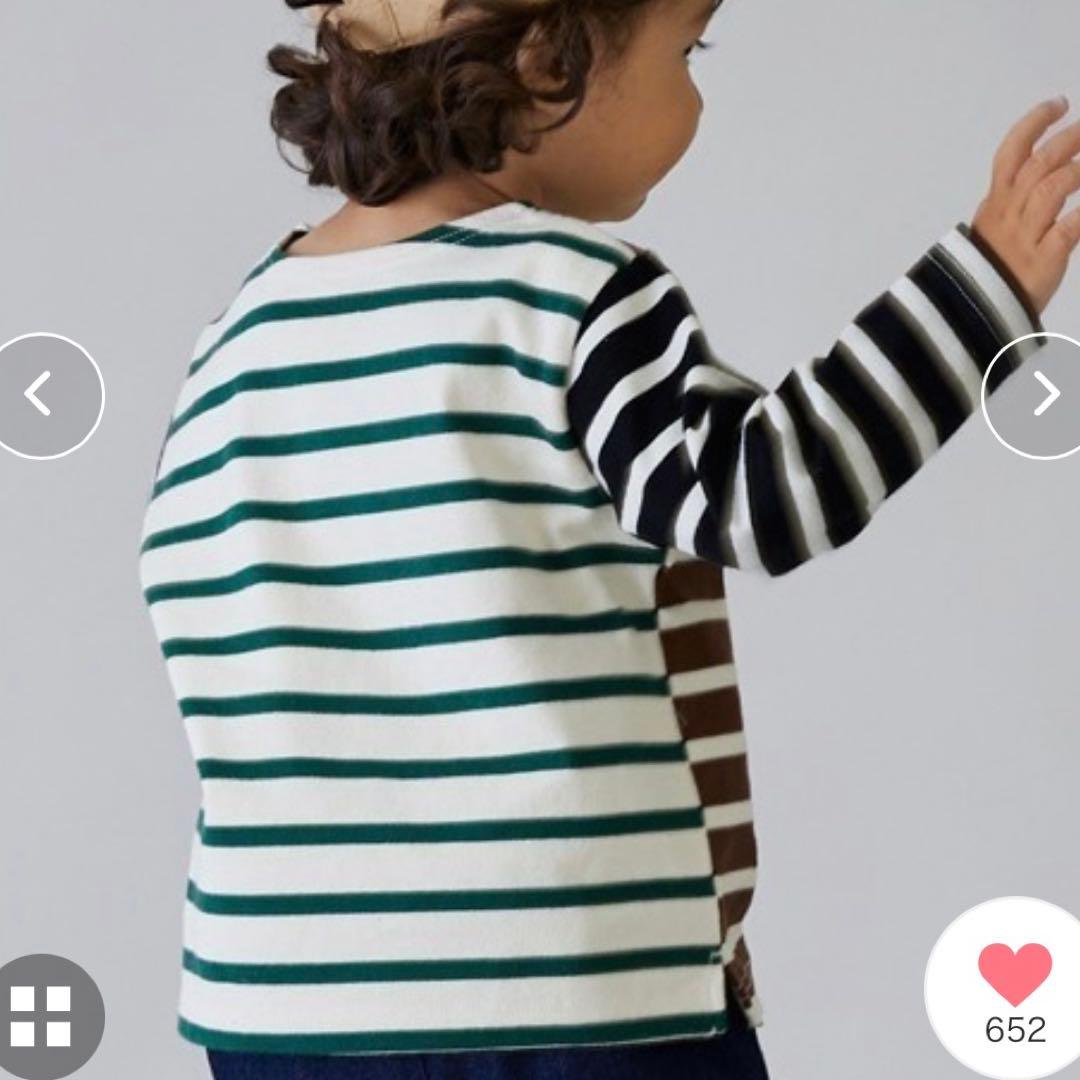Like this item with the heart
This screenshot has height=1080, width=1080.
pyautogui.click(x=1015, y=975)
